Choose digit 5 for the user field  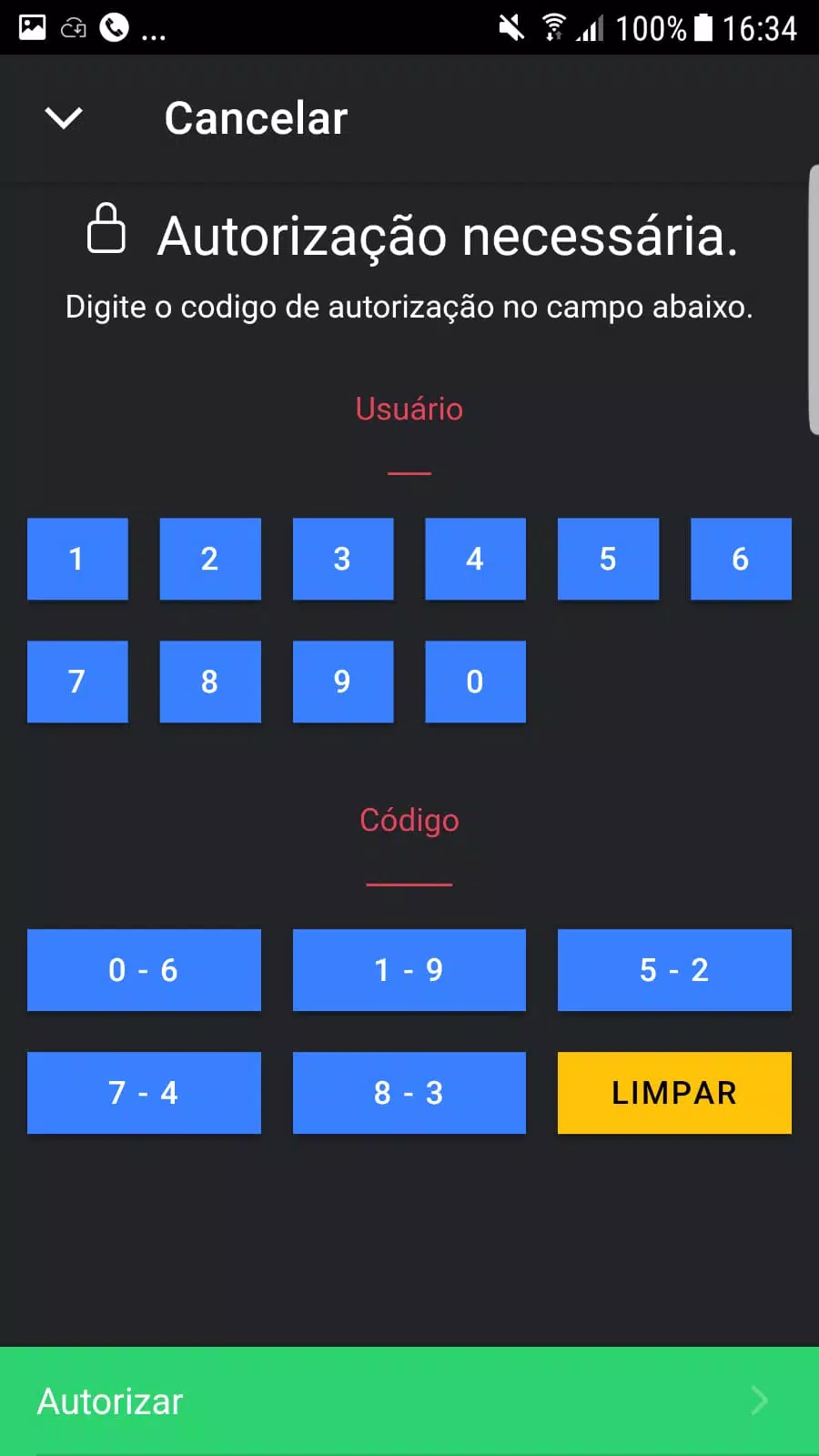point(608,559)
